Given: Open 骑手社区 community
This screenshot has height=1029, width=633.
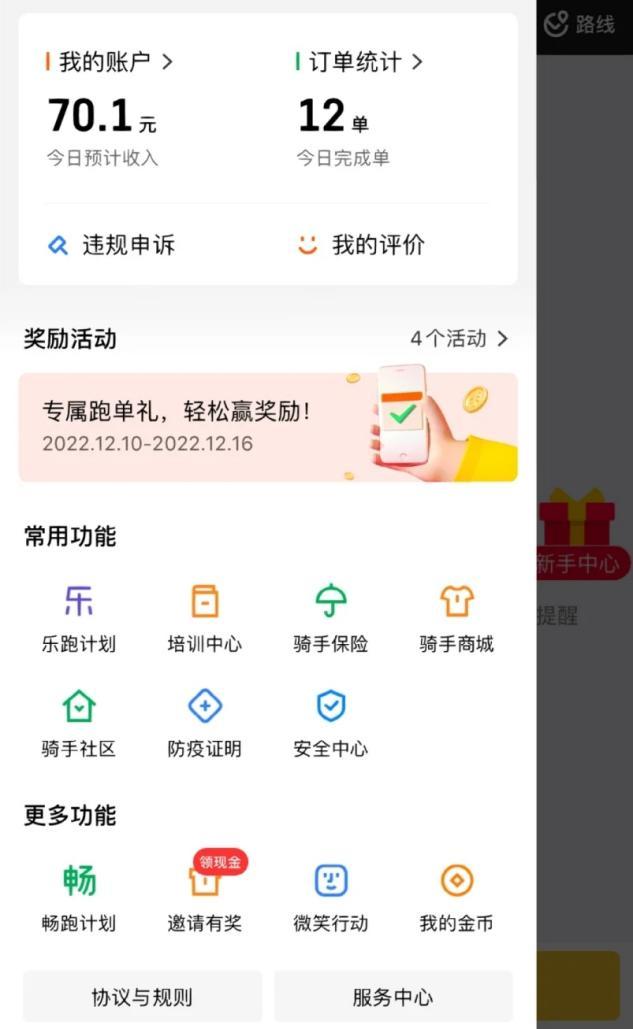Looking at the screenshot, I should click(79, 723).
